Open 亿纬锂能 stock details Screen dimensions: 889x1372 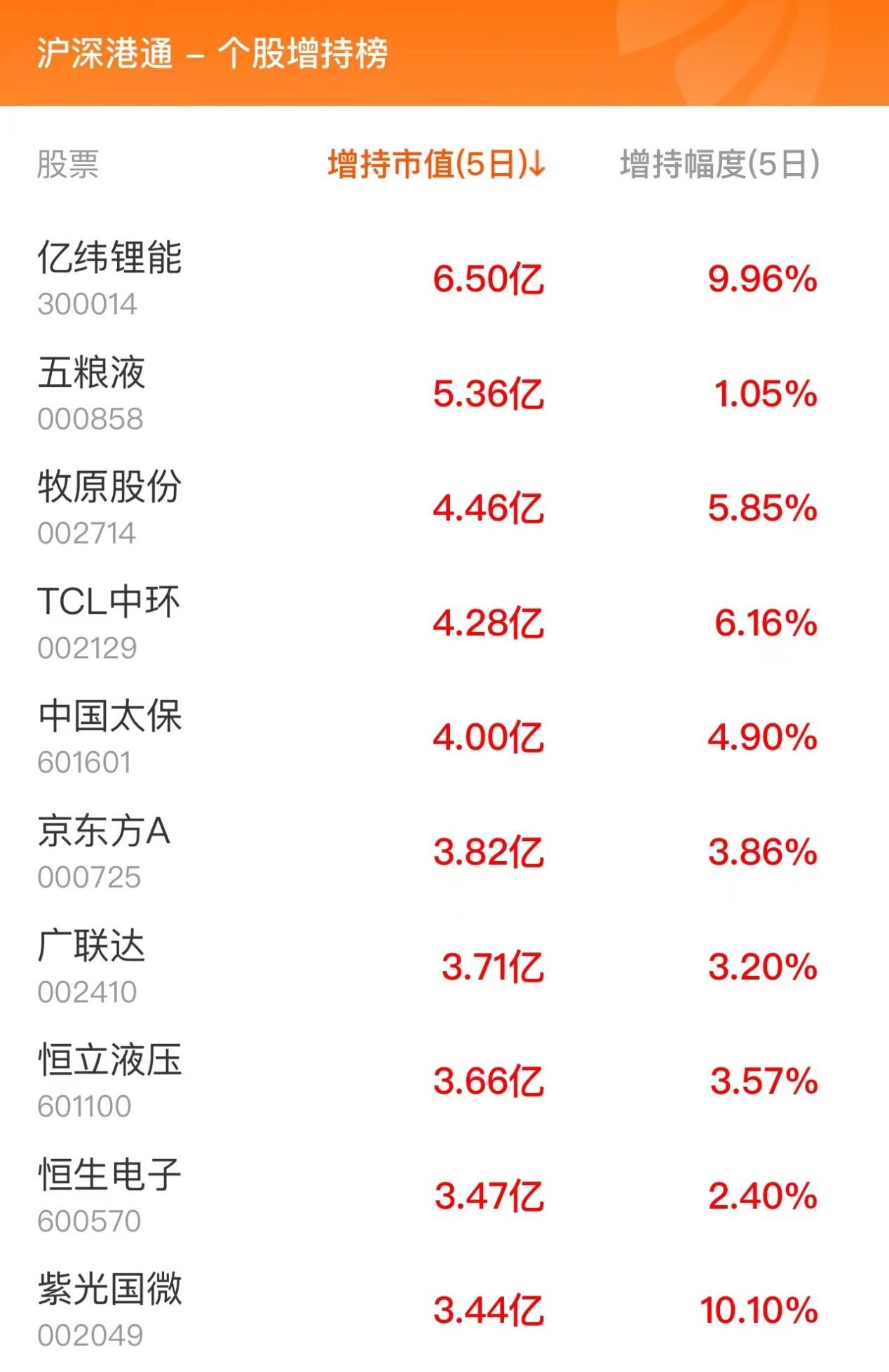(110, 258)
